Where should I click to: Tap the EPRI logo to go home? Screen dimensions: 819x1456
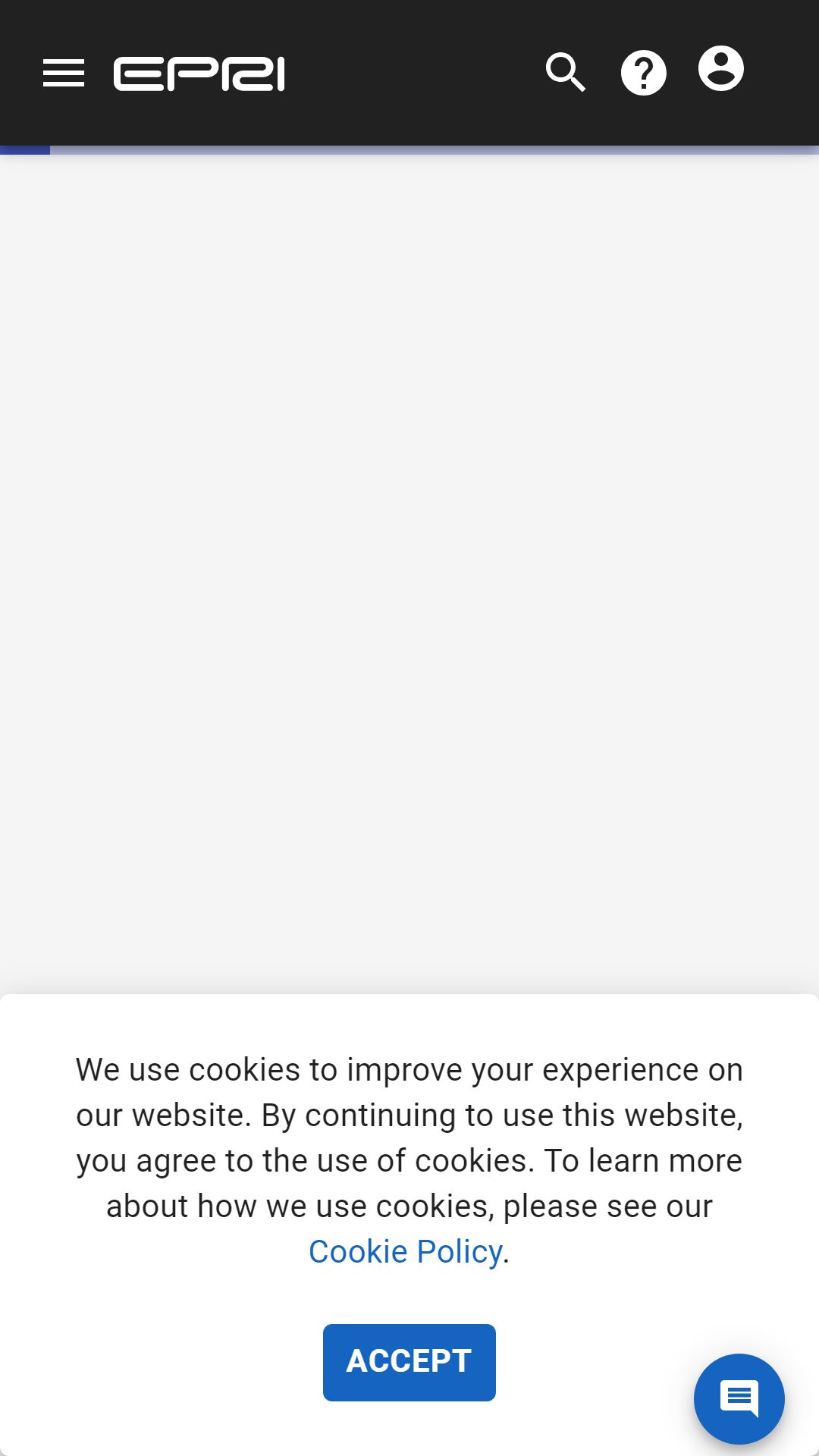(199, 74)
